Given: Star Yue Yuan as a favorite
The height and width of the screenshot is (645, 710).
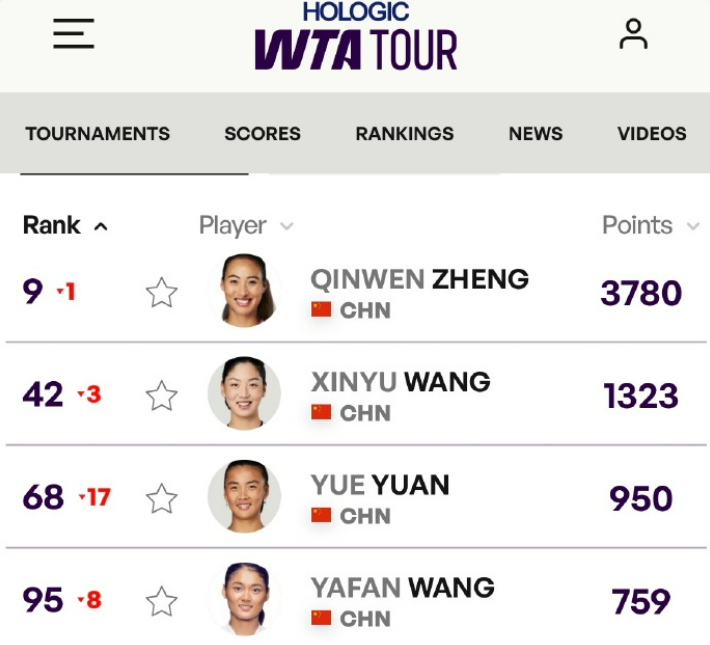Looking at the screenshot, I should 161,498.
